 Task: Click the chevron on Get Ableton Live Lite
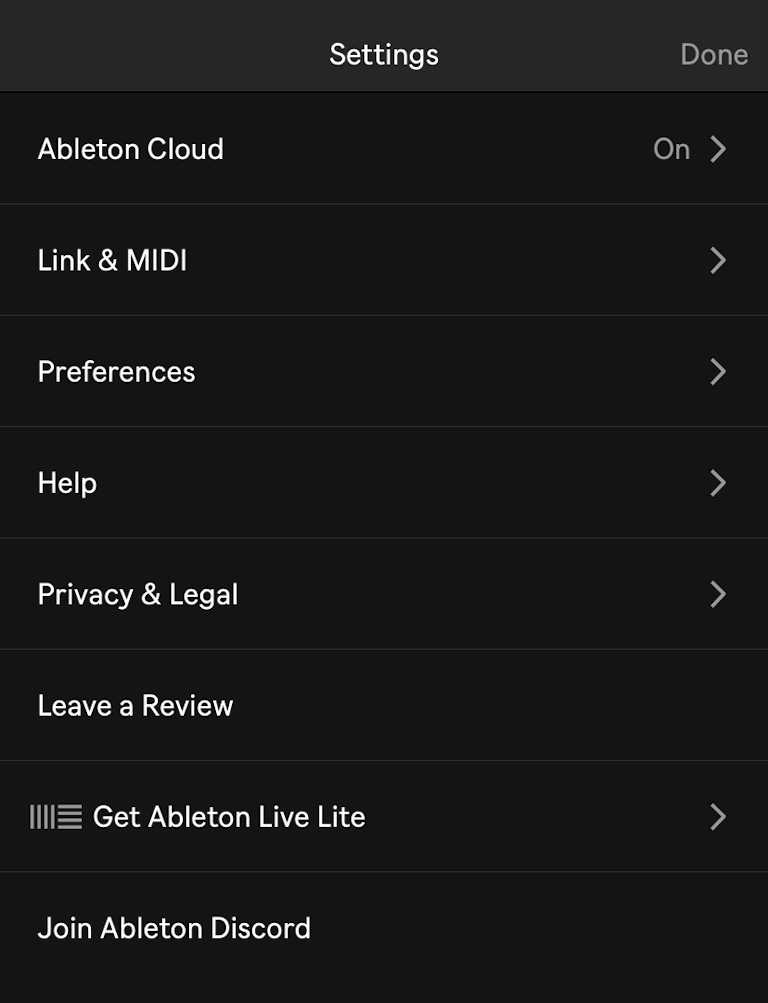(718, 817)
